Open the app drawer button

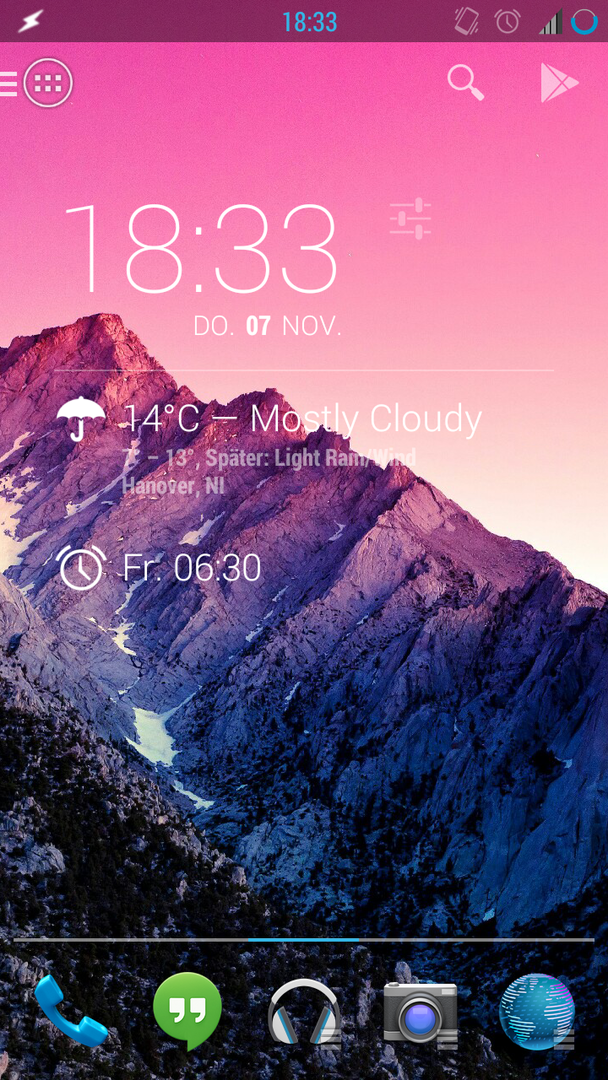[x=48, y=83]
